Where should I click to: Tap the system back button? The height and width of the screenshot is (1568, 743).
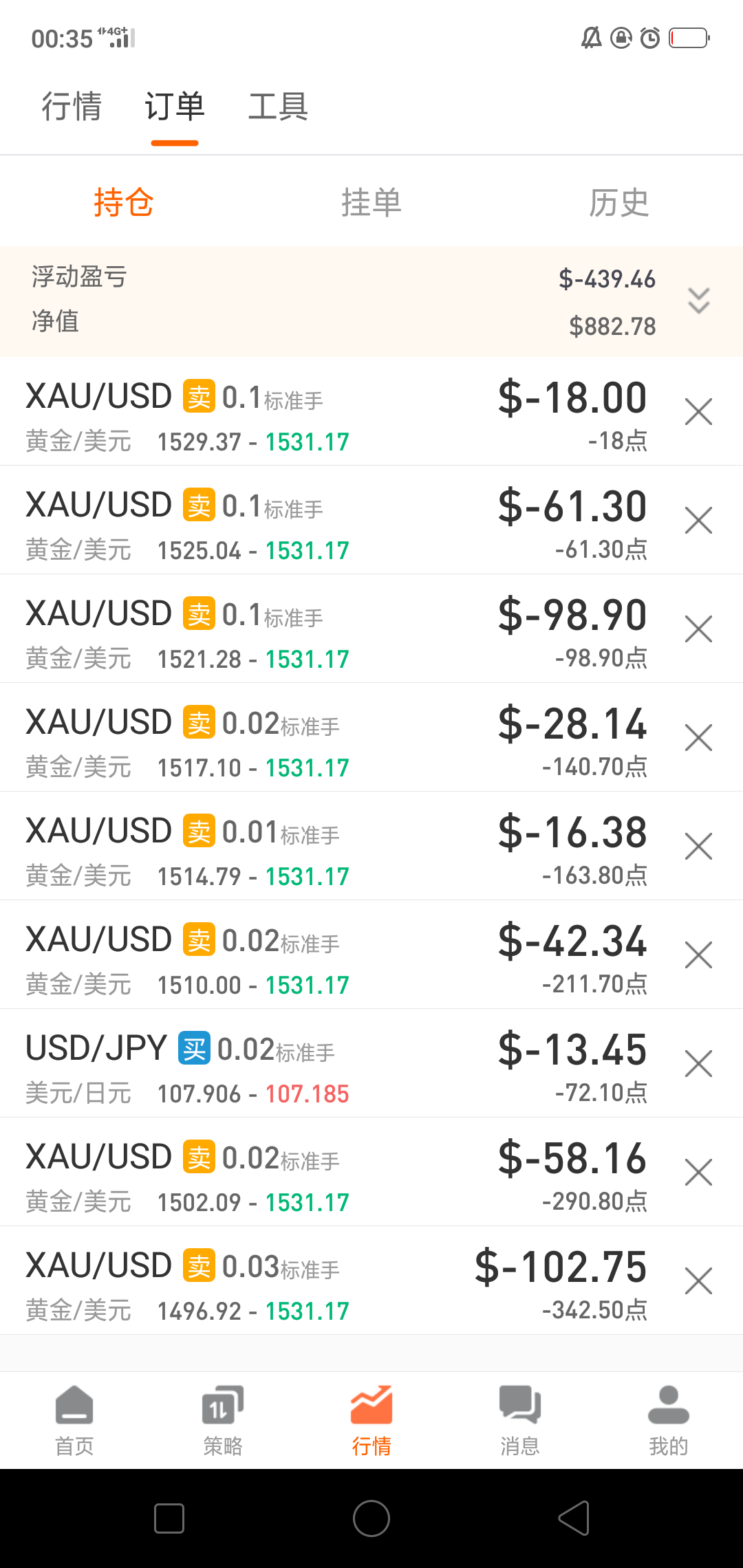click(574, 1518)
